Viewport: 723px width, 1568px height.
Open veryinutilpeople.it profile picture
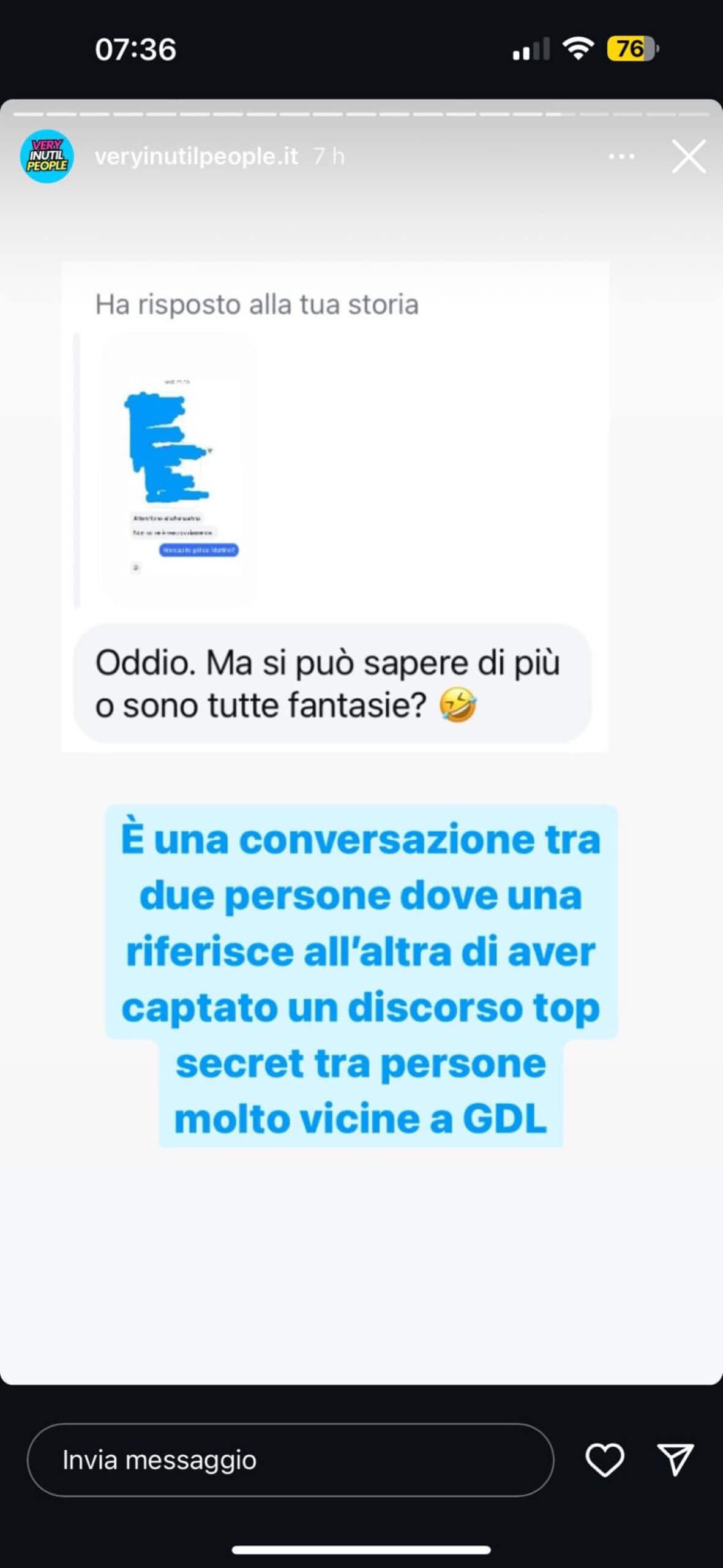coord(47,157)
